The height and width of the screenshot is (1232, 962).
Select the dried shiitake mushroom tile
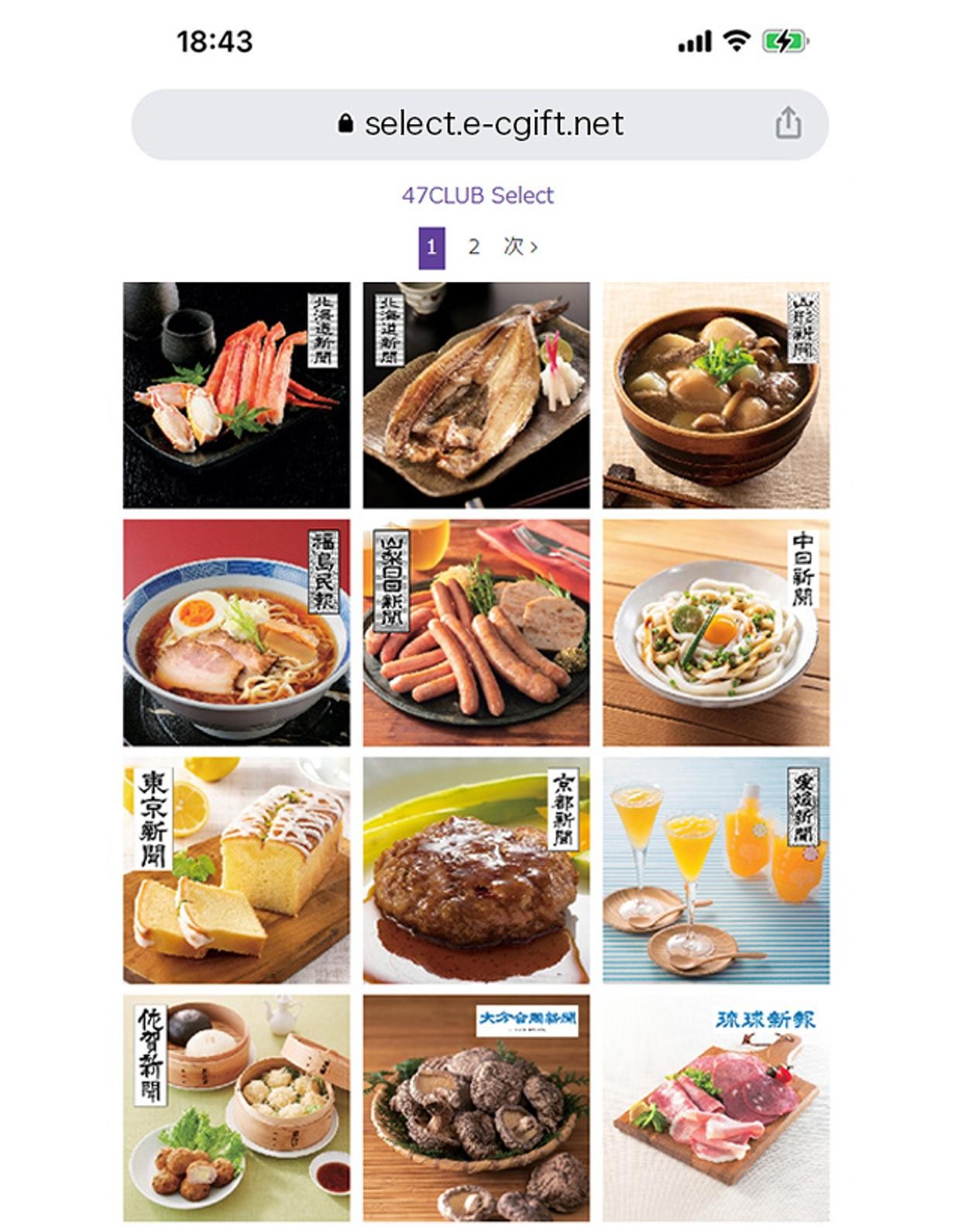476,1107
